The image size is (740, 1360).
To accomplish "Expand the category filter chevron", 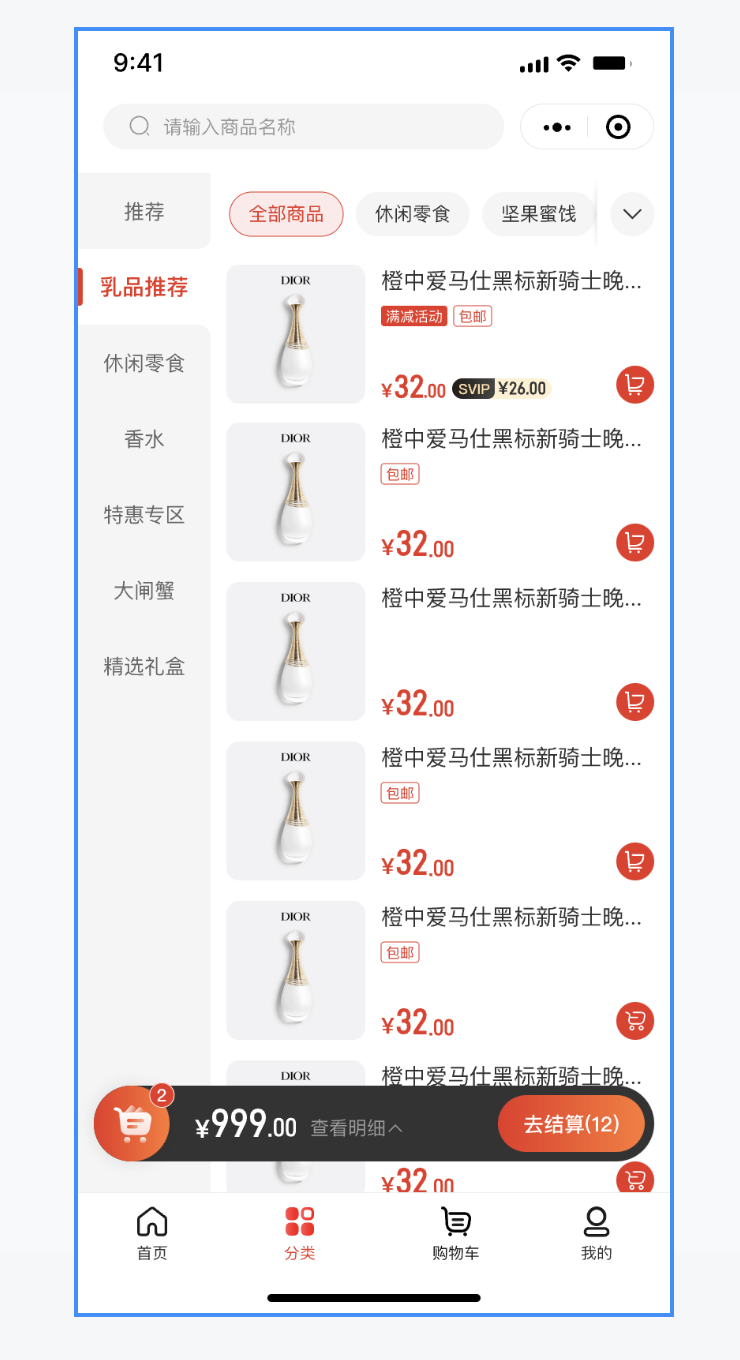I will pyautogui.click(x=631, y=214).
